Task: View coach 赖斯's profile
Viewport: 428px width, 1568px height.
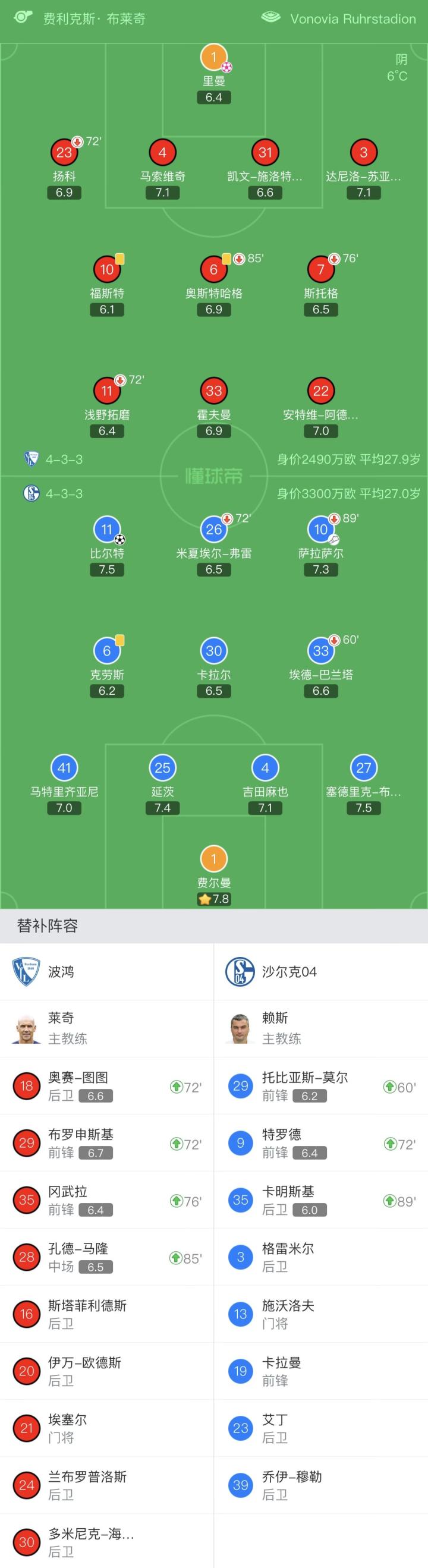Action: tap(321, 1028)
